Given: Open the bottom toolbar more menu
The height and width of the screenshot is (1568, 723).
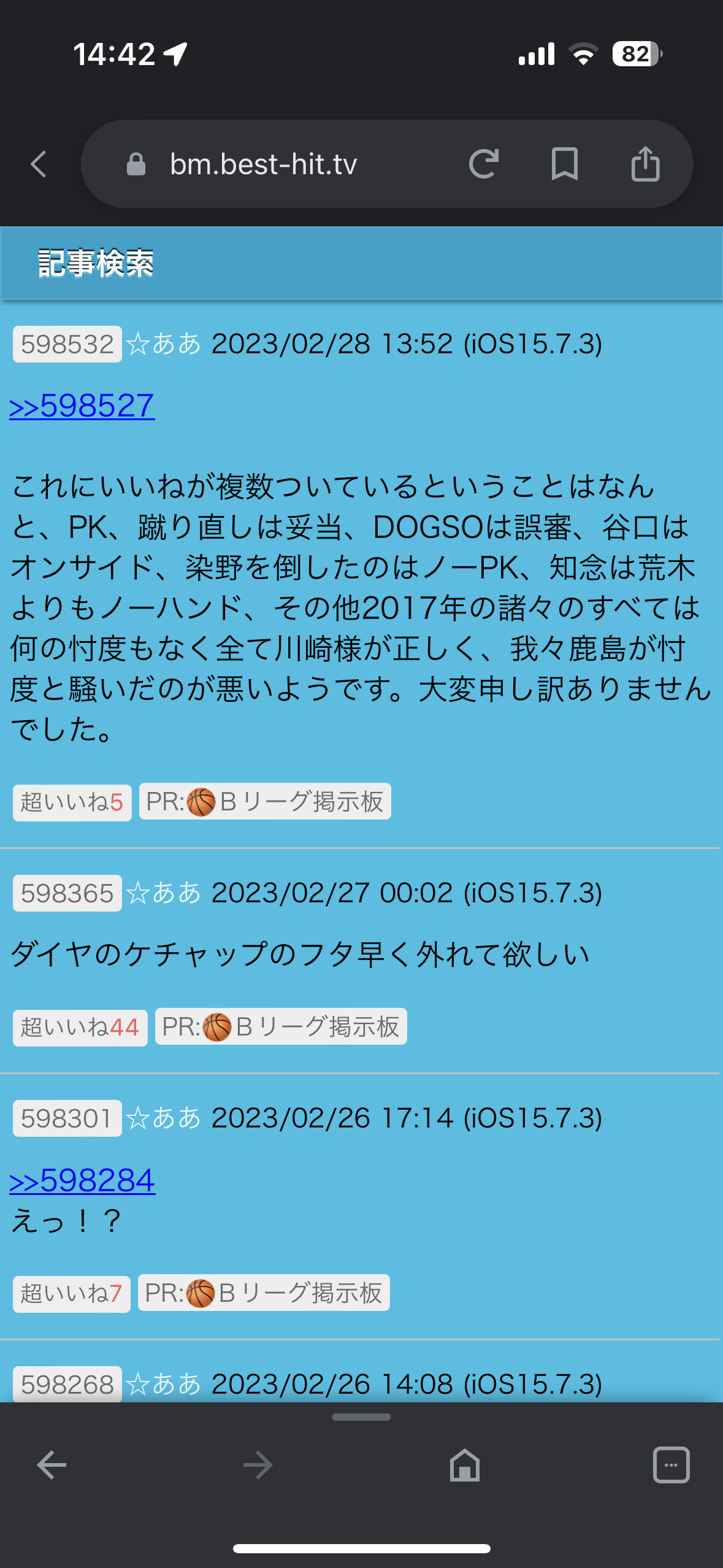Looking at the screenshot, I should [671, 1465].
